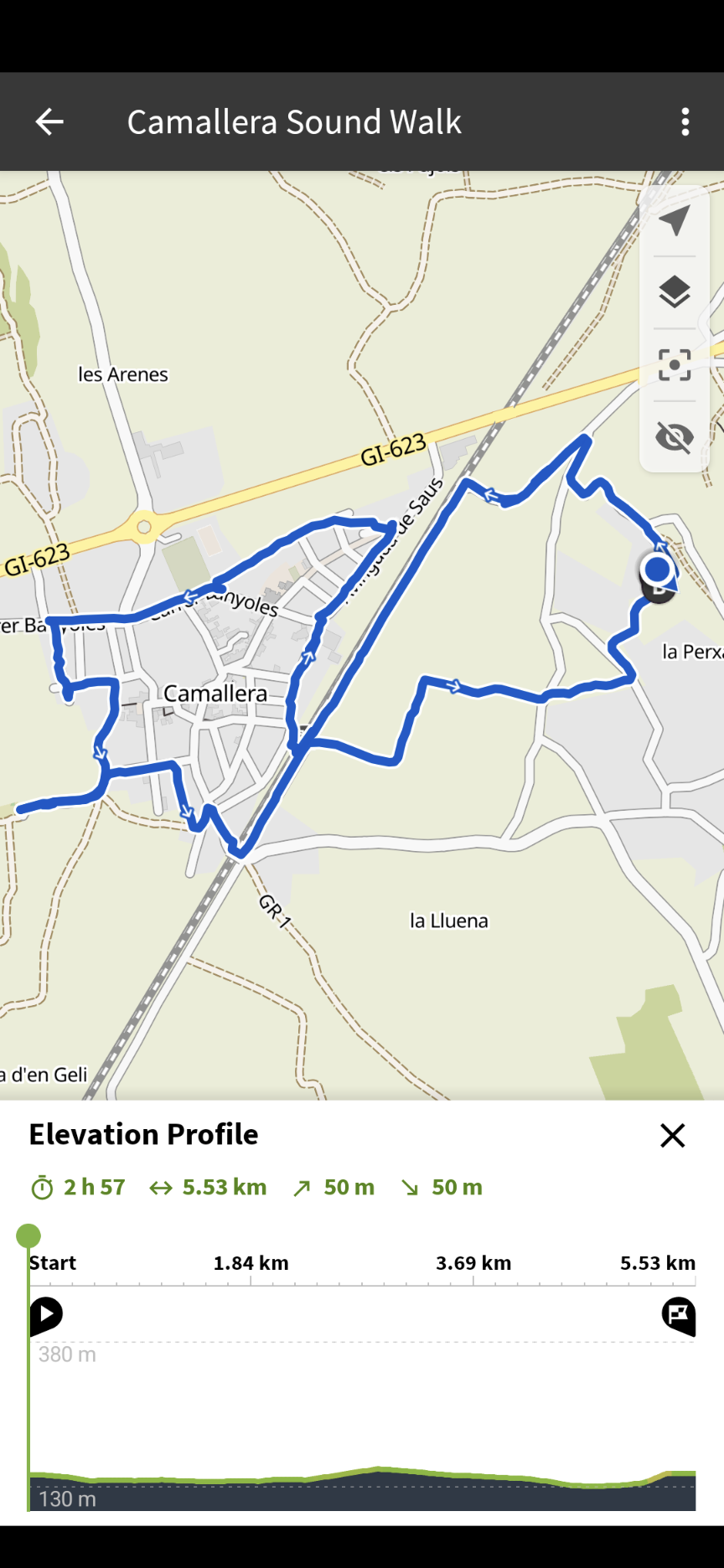Image resolution: width=724 pixels, height=1568 pixels.
Task: Open the map layers selector
Action: point(675,292)
